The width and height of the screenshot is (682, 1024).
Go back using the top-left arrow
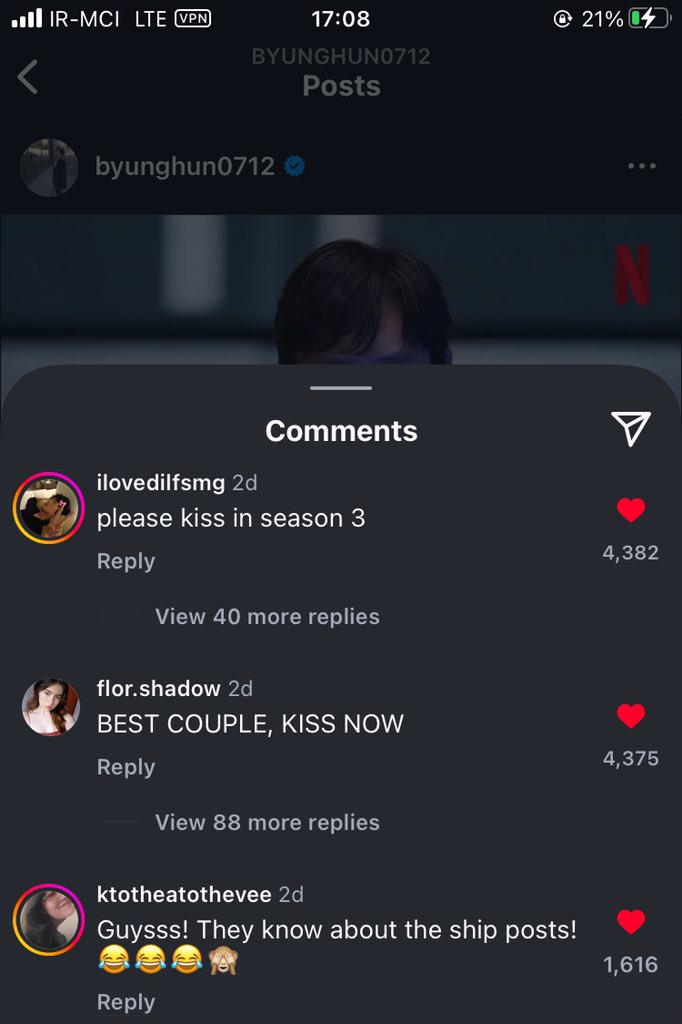29,77
